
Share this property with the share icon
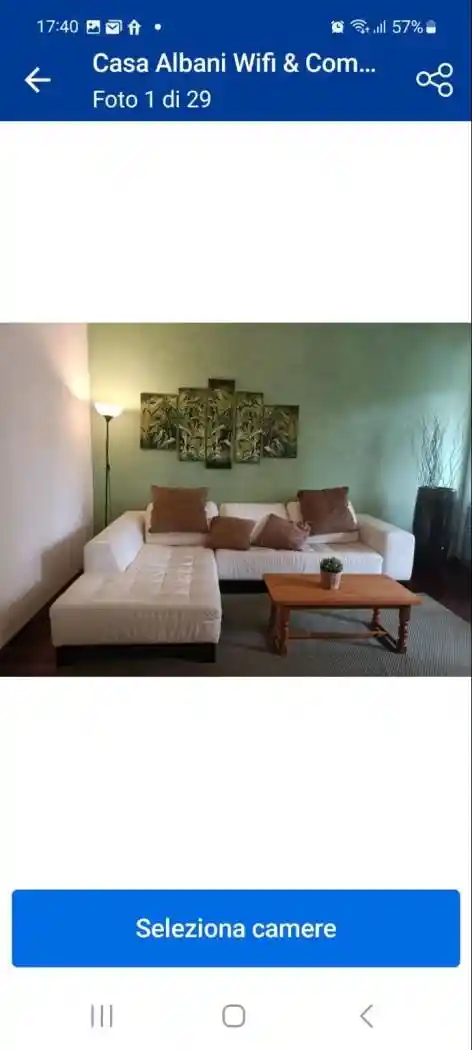[435, 80]
